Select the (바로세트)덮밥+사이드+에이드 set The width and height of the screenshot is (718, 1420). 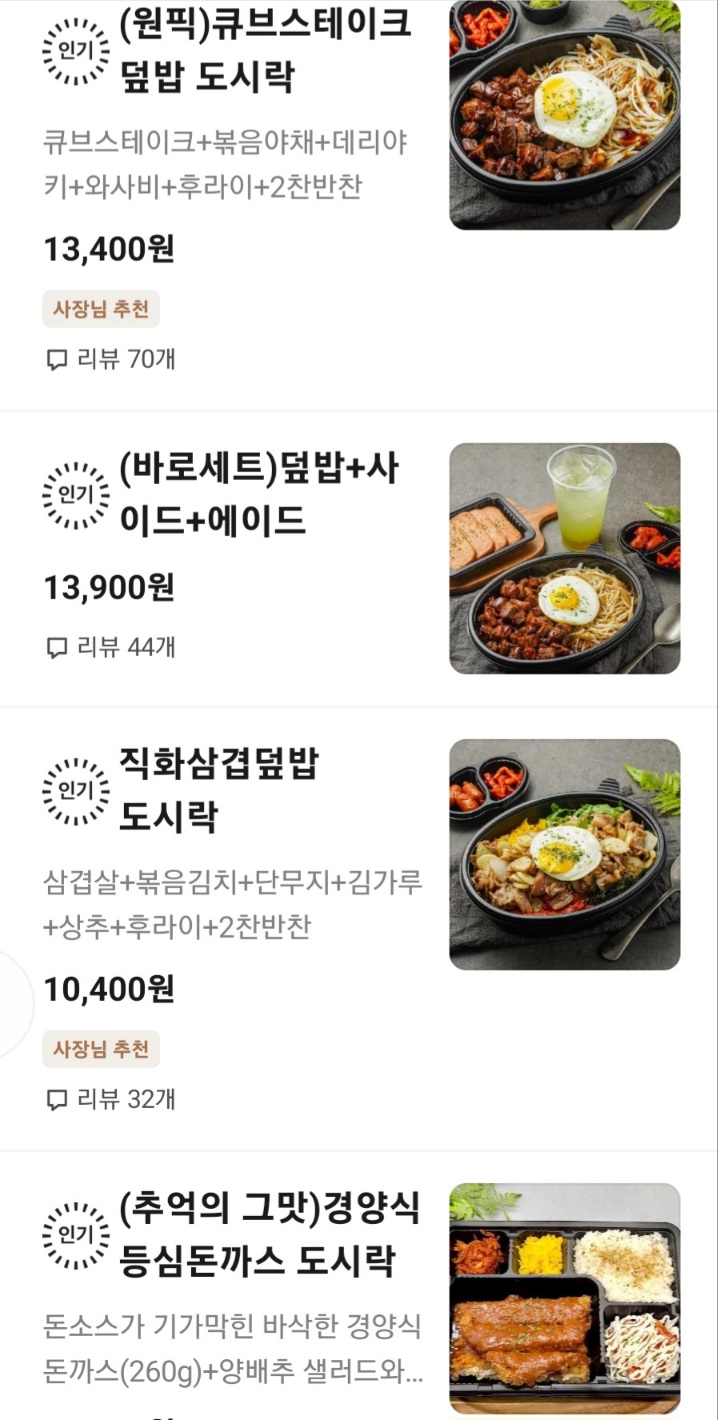click(x=259, y=494)
